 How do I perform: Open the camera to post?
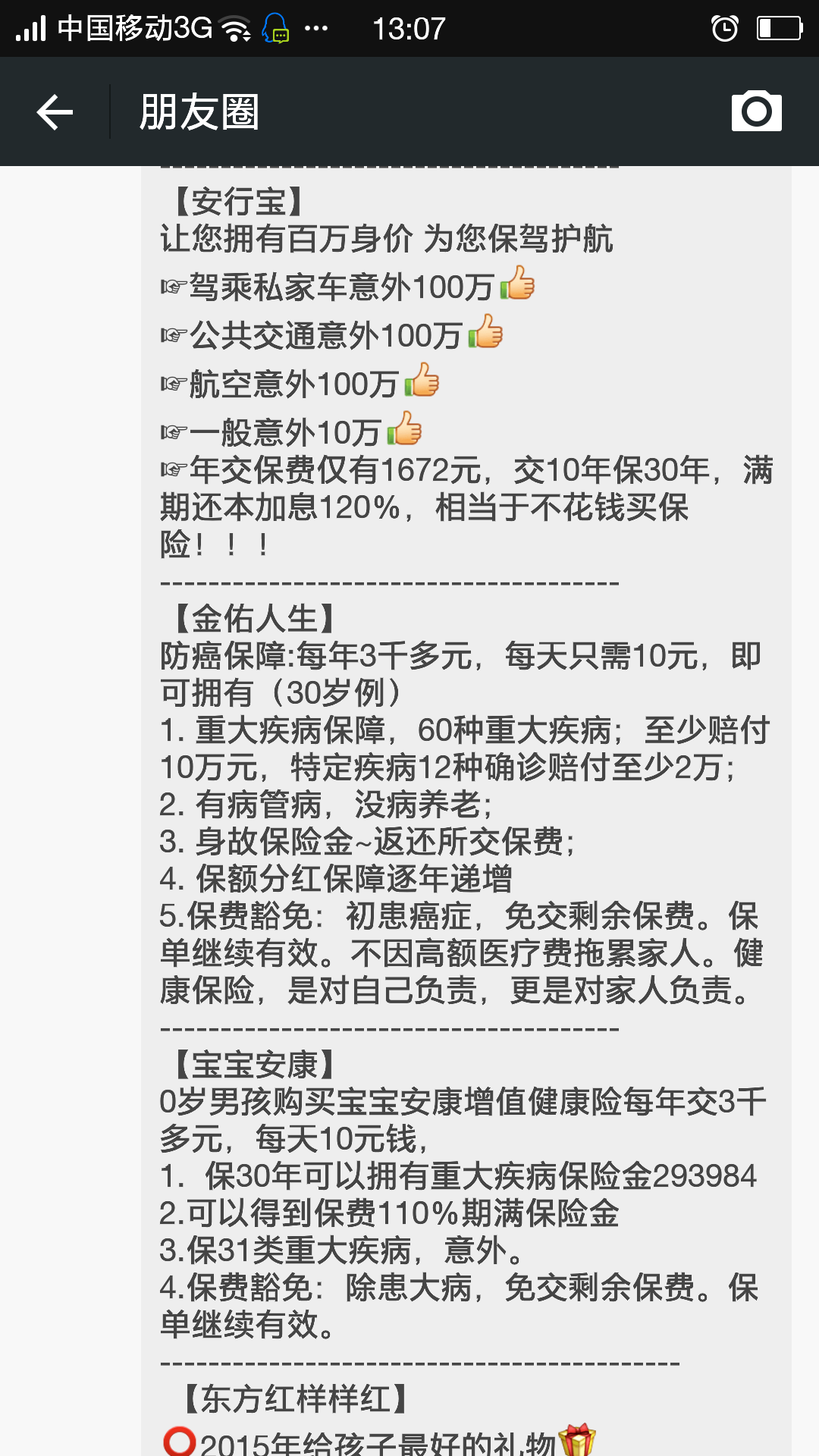click(756, 111)
